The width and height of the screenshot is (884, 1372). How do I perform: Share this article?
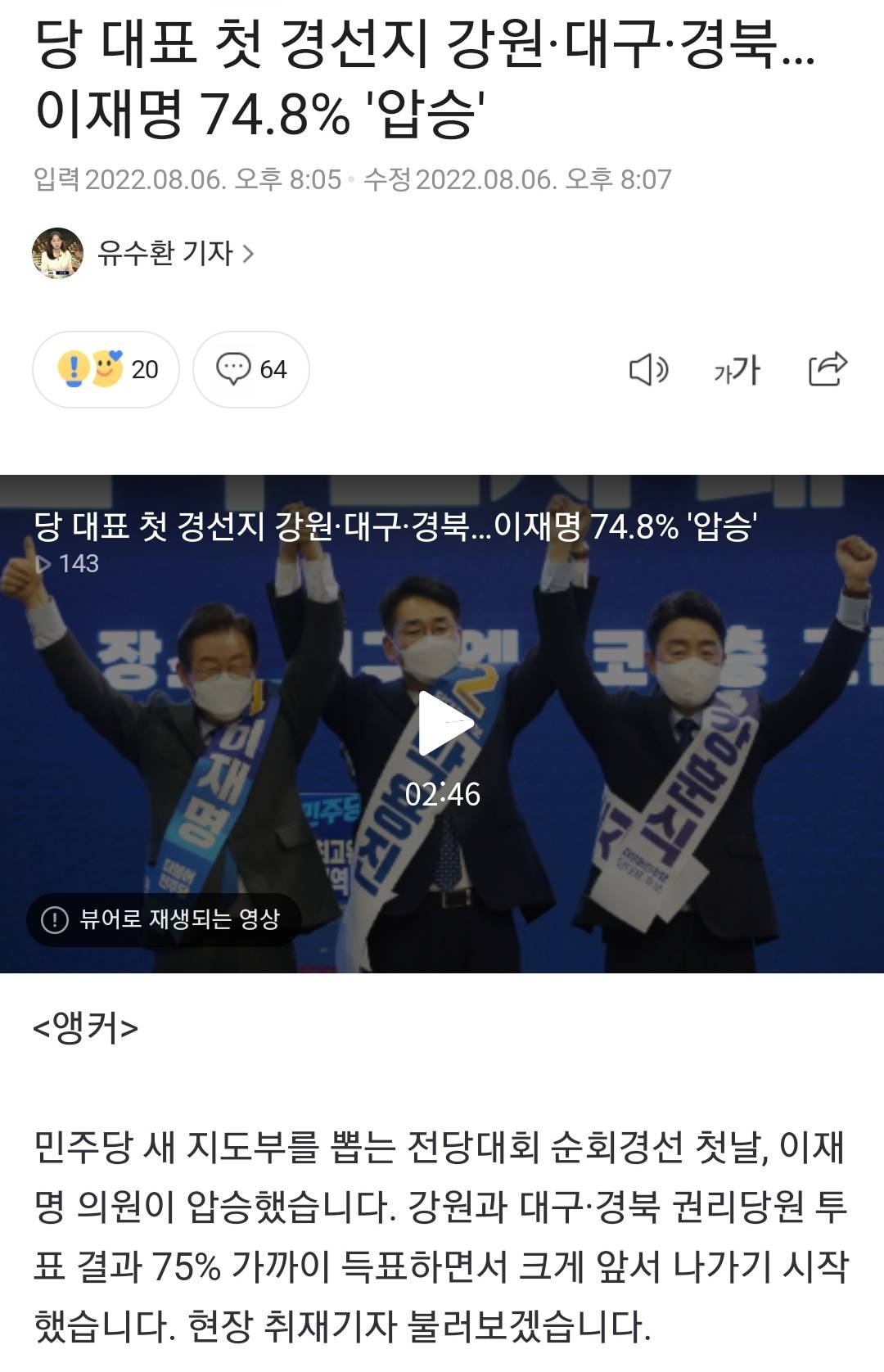click(827, 369)
